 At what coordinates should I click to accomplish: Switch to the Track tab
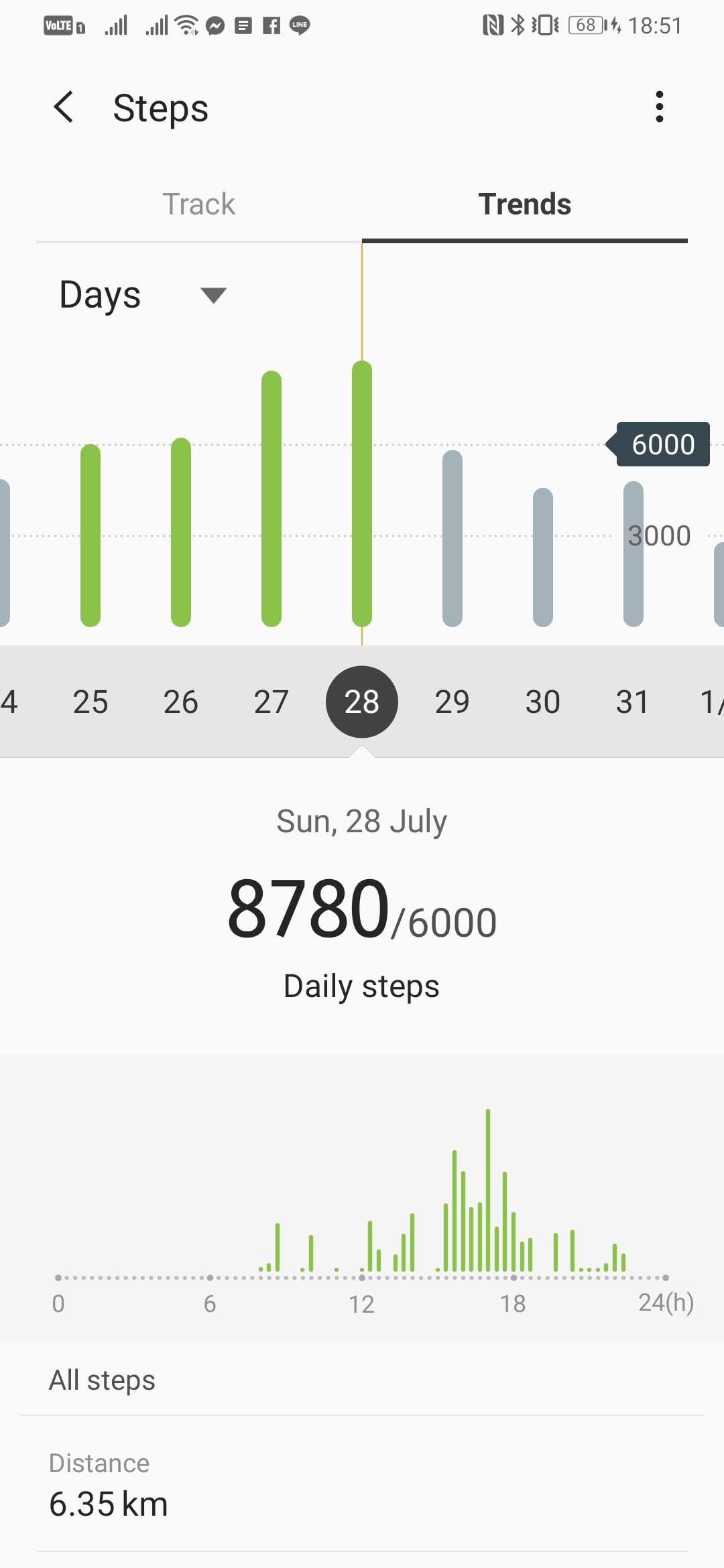199,204
